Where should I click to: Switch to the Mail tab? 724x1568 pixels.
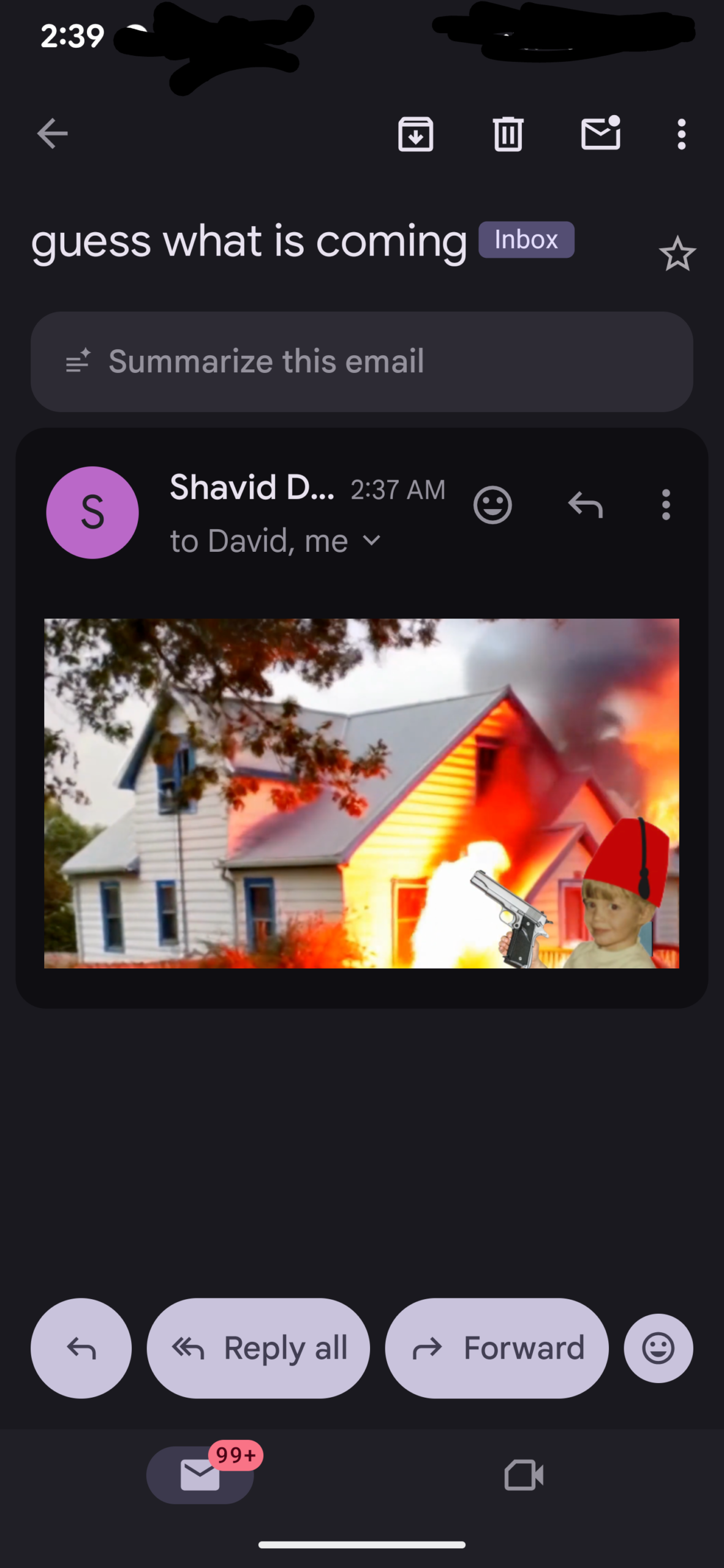click(x=200, y=1474)
